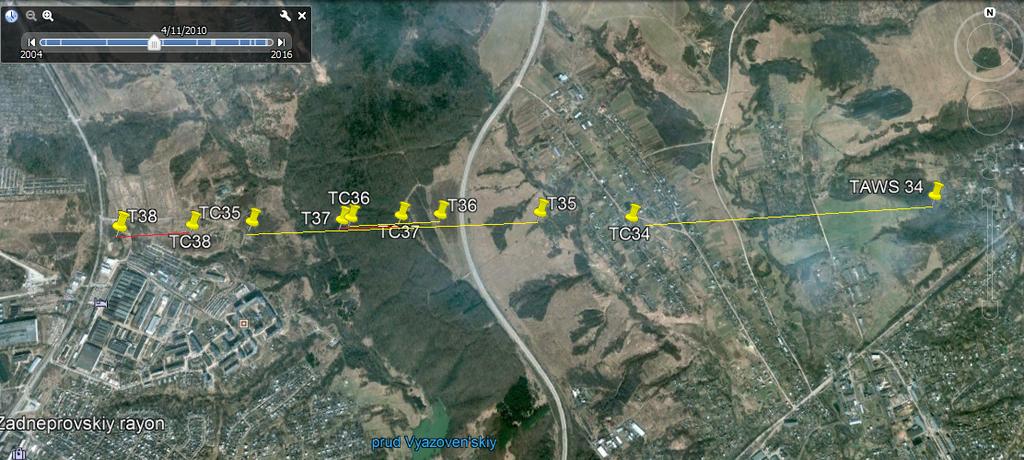Close the historical imagery panel
The image size is (1024, 460).
point(302,16)
